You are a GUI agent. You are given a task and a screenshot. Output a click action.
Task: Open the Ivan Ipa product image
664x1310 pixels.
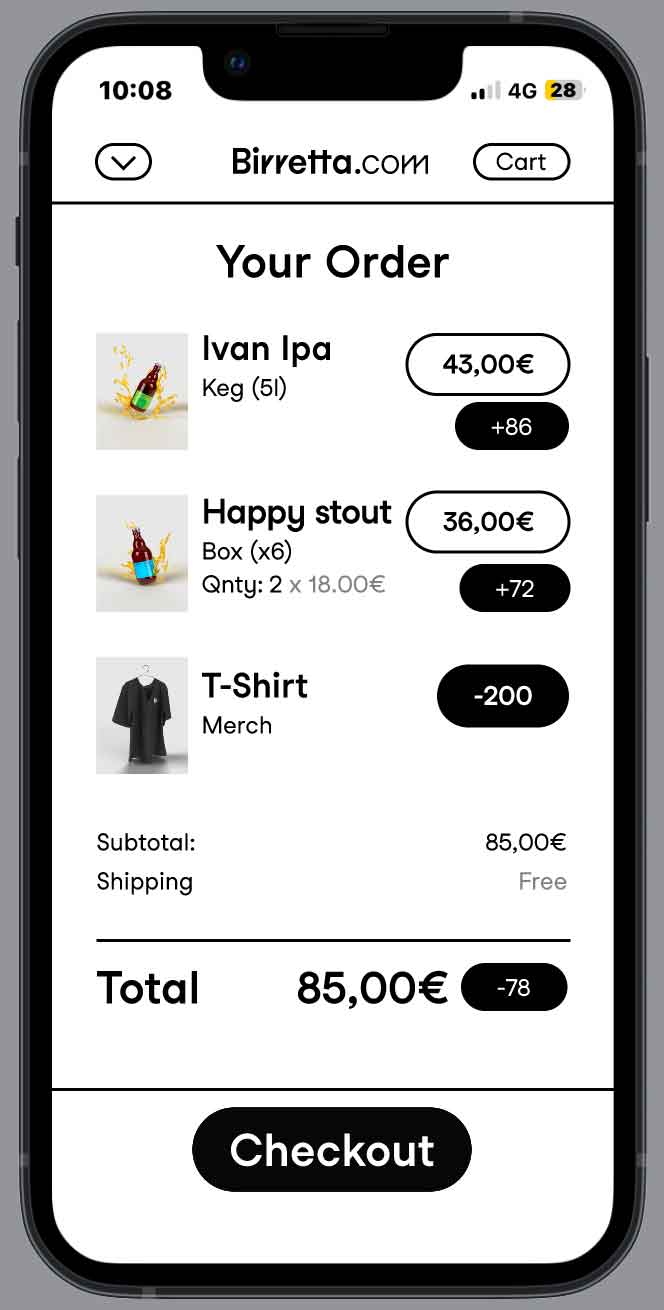click(x=142, y=391)
